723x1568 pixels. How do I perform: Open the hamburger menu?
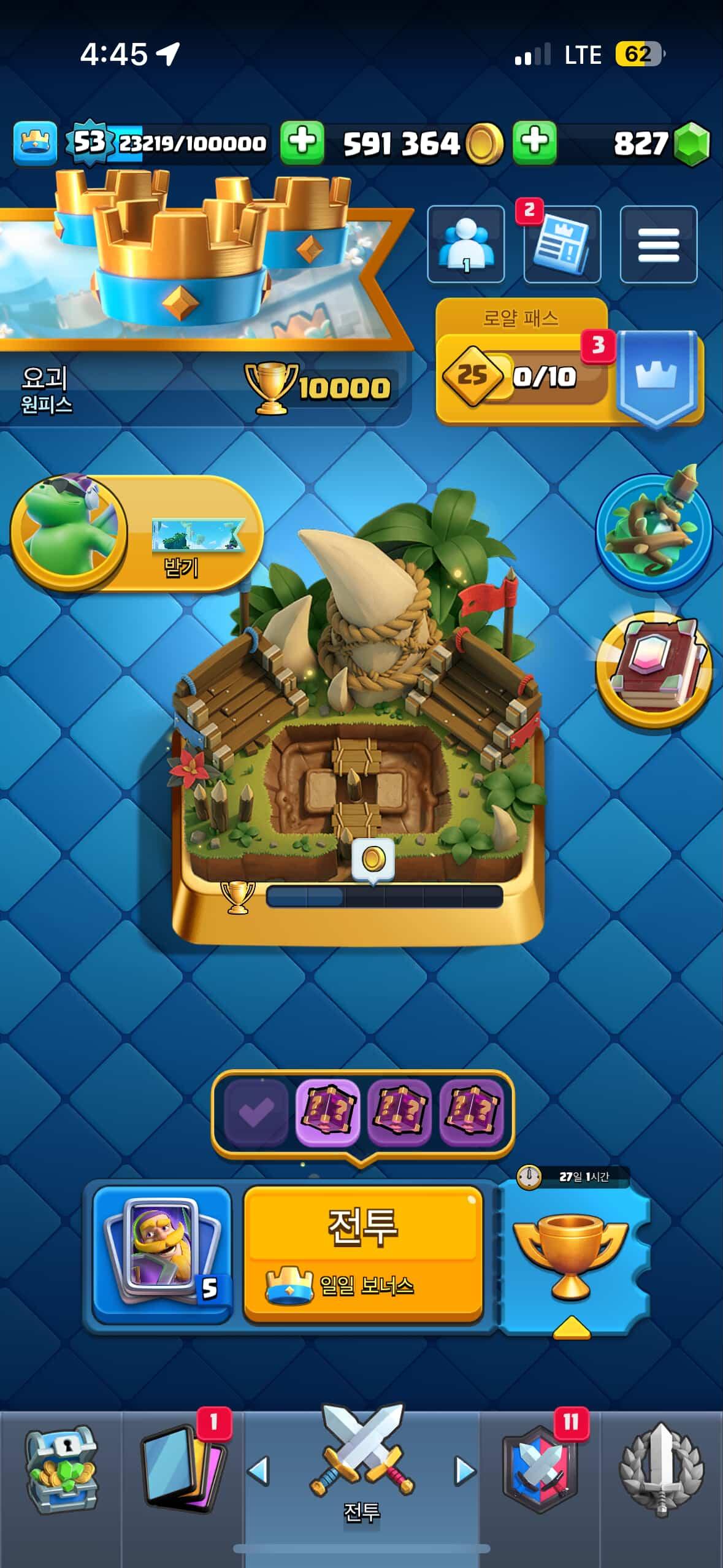tap(658, 244)
